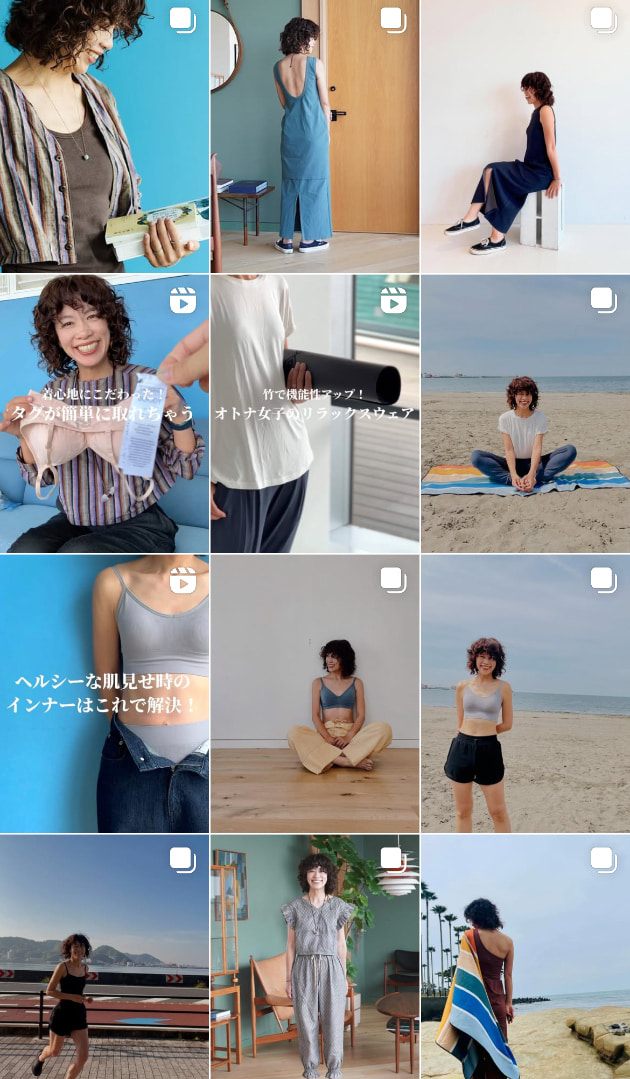The width and height of the screenshot is (630, 1079).
Task: Open the beach towel sitting post
Action: (525, 414)
